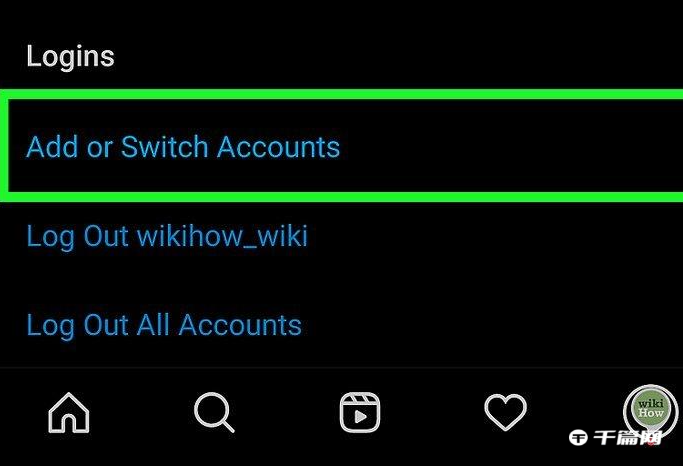The height and width of the screenshot is (466, 683).
Task: Open the profile tab avatar
Action: point(650,410)
